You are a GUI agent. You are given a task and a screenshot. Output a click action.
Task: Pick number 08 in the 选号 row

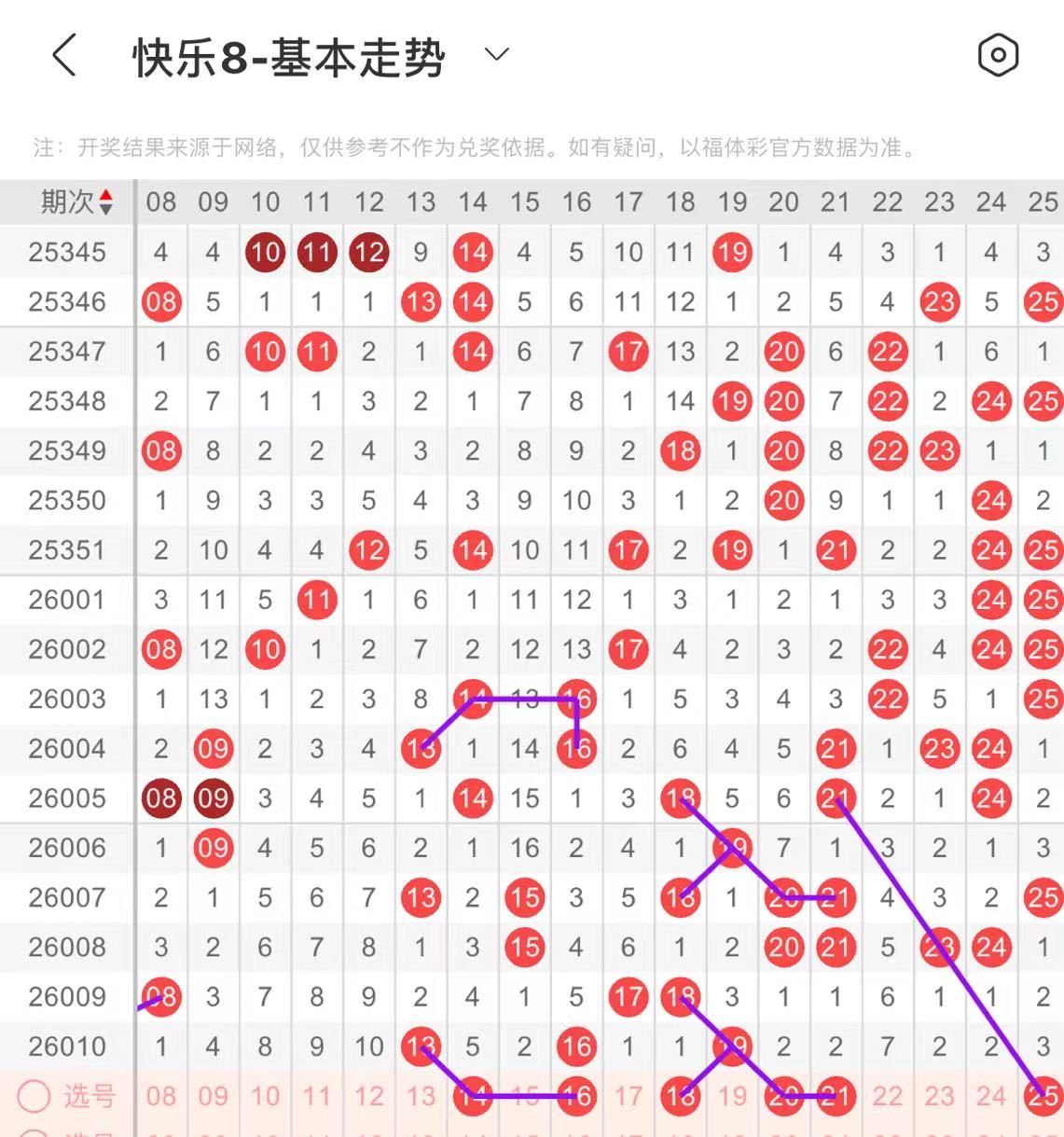(161, 1096)
